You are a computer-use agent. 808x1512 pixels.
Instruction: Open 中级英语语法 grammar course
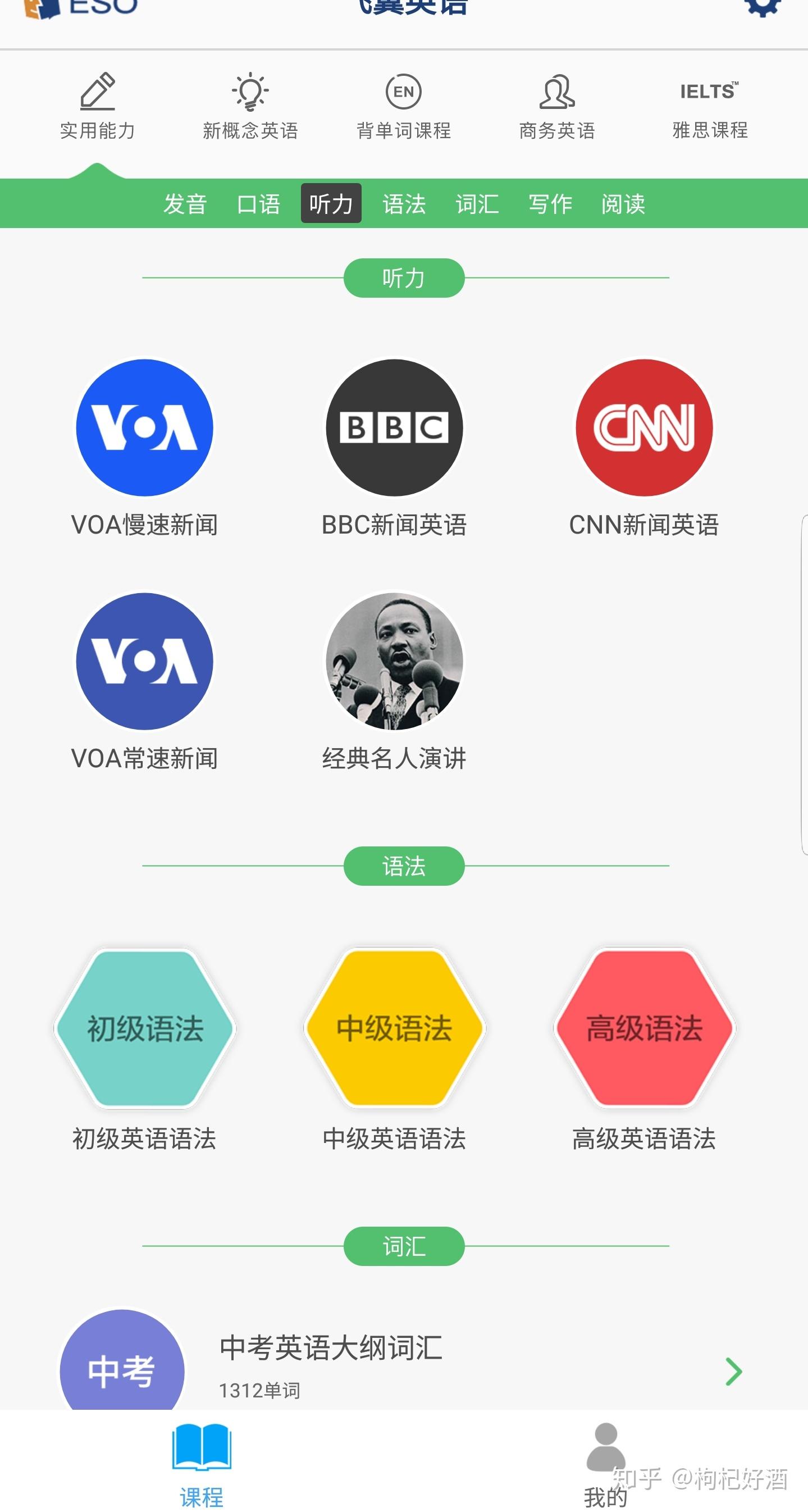(x=394, y=1028)
